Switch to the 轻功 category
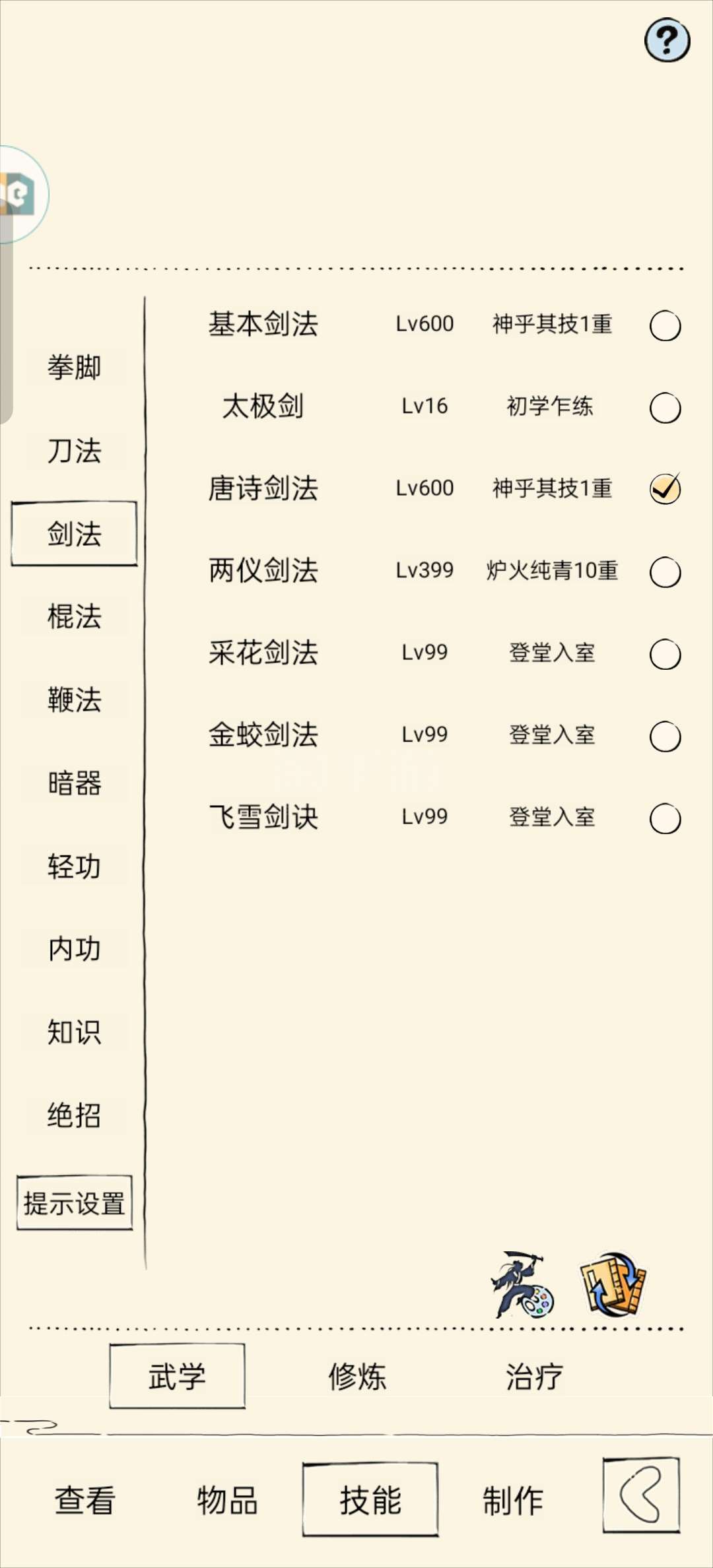Screen dimensions: 713x1568 [74, 866]
